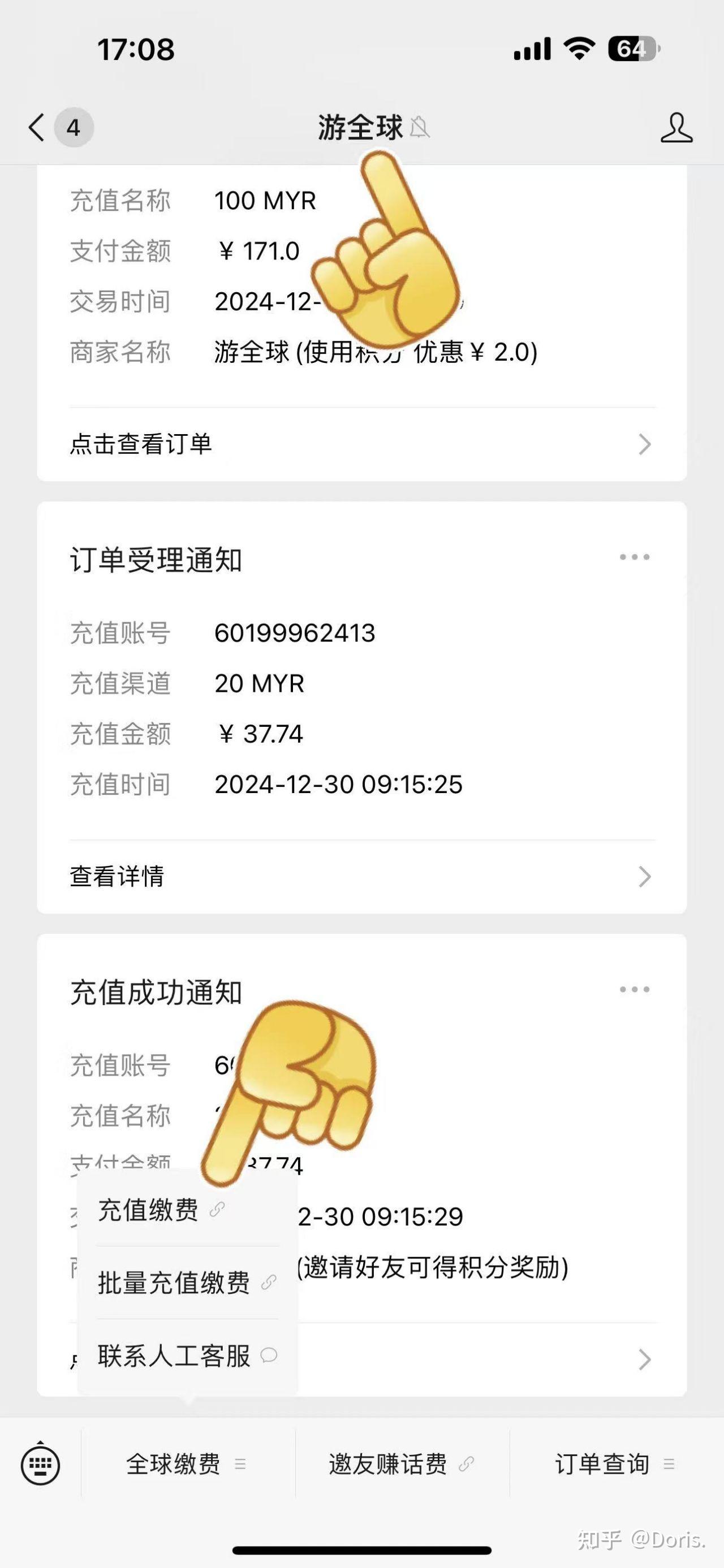The height and width of the screenshot is (1568, 724).
Task: Open order details via 点击查看订单 chevron
Action: tap(644, 445)
